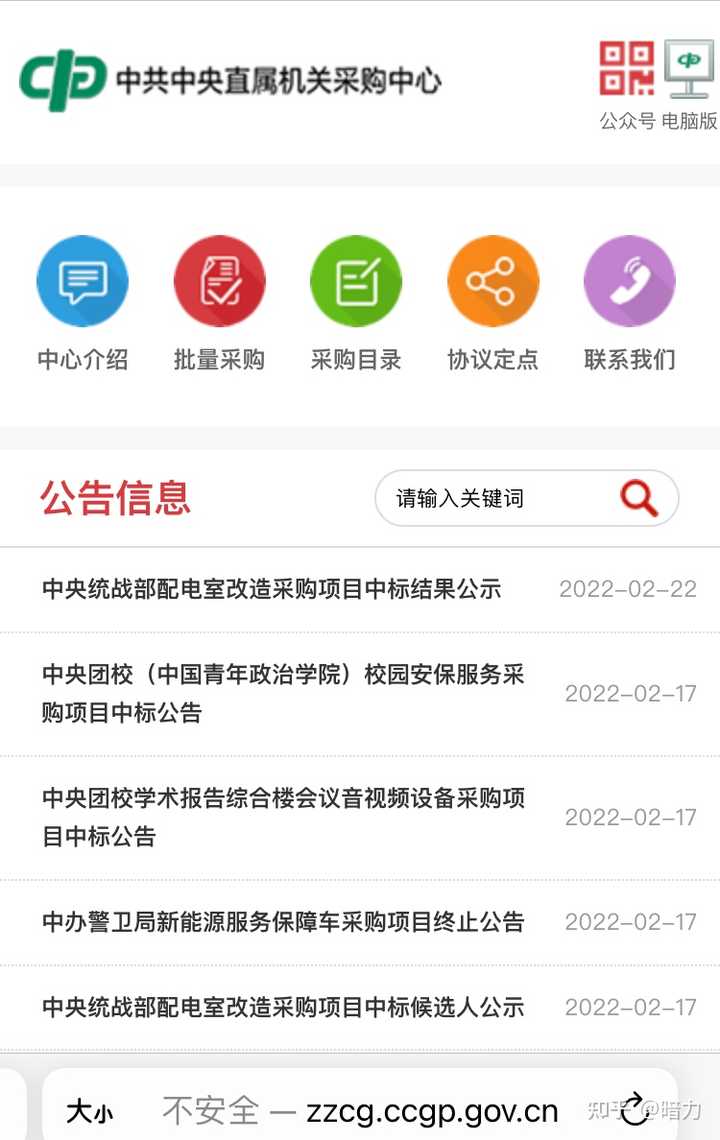
Task: Open the 采购目录 procurement catalog icon
Action: pyautogui.click(x=356, y=283)
